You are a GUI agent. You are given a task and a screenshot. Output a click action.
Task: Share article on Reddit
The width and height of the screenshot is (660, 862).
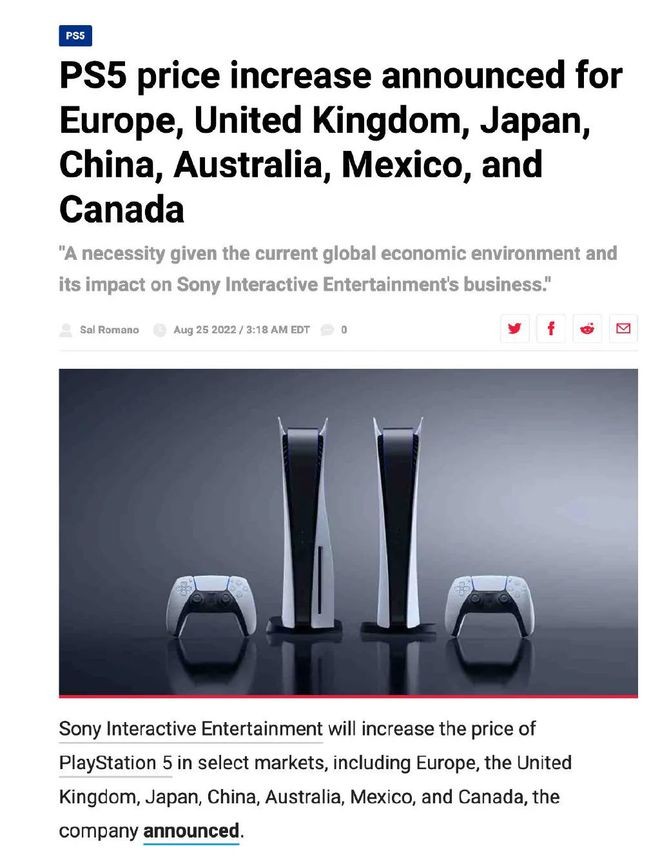coord(587,329)
